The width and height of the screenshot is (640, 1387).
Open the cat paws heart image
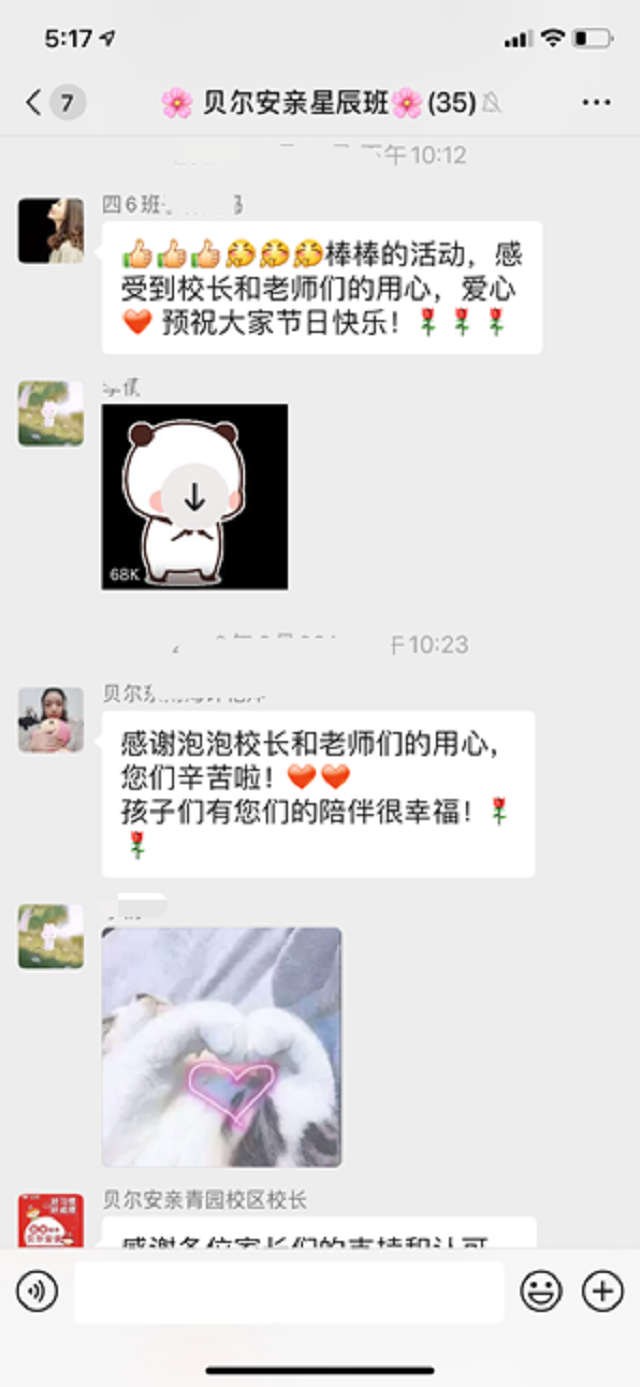221,1047
